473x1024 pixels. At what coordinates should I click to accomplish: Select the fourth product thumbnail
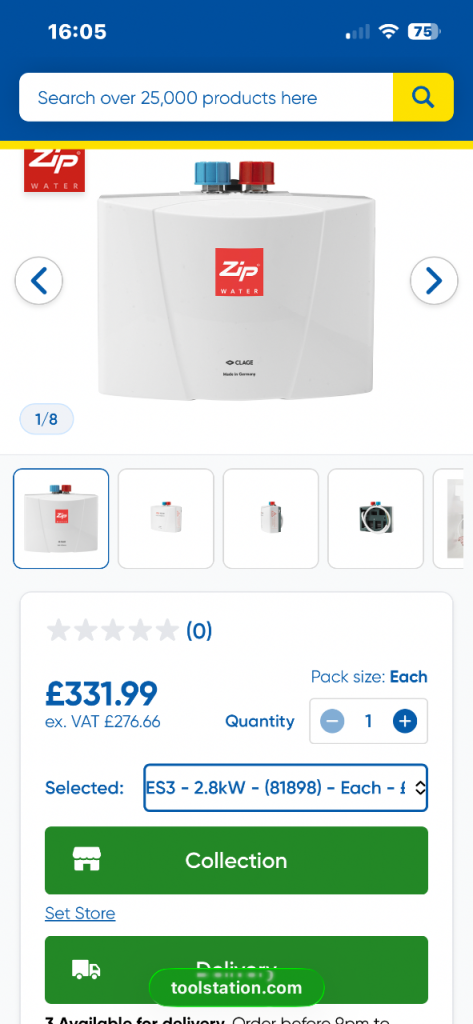[x=376, y=519]
